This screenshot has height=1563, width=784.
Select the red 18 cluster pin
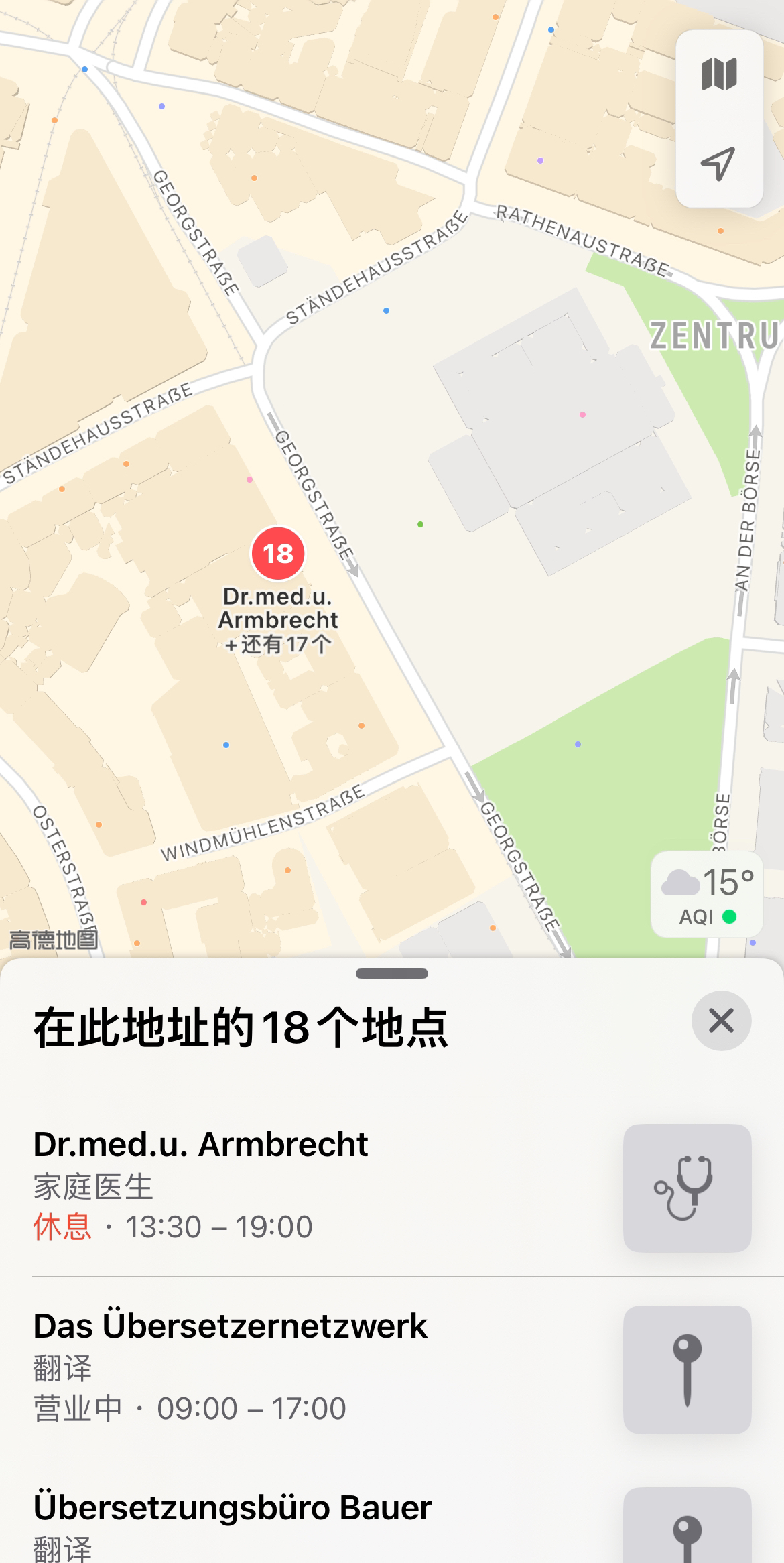pyautogui.click(x=278, y=554)
